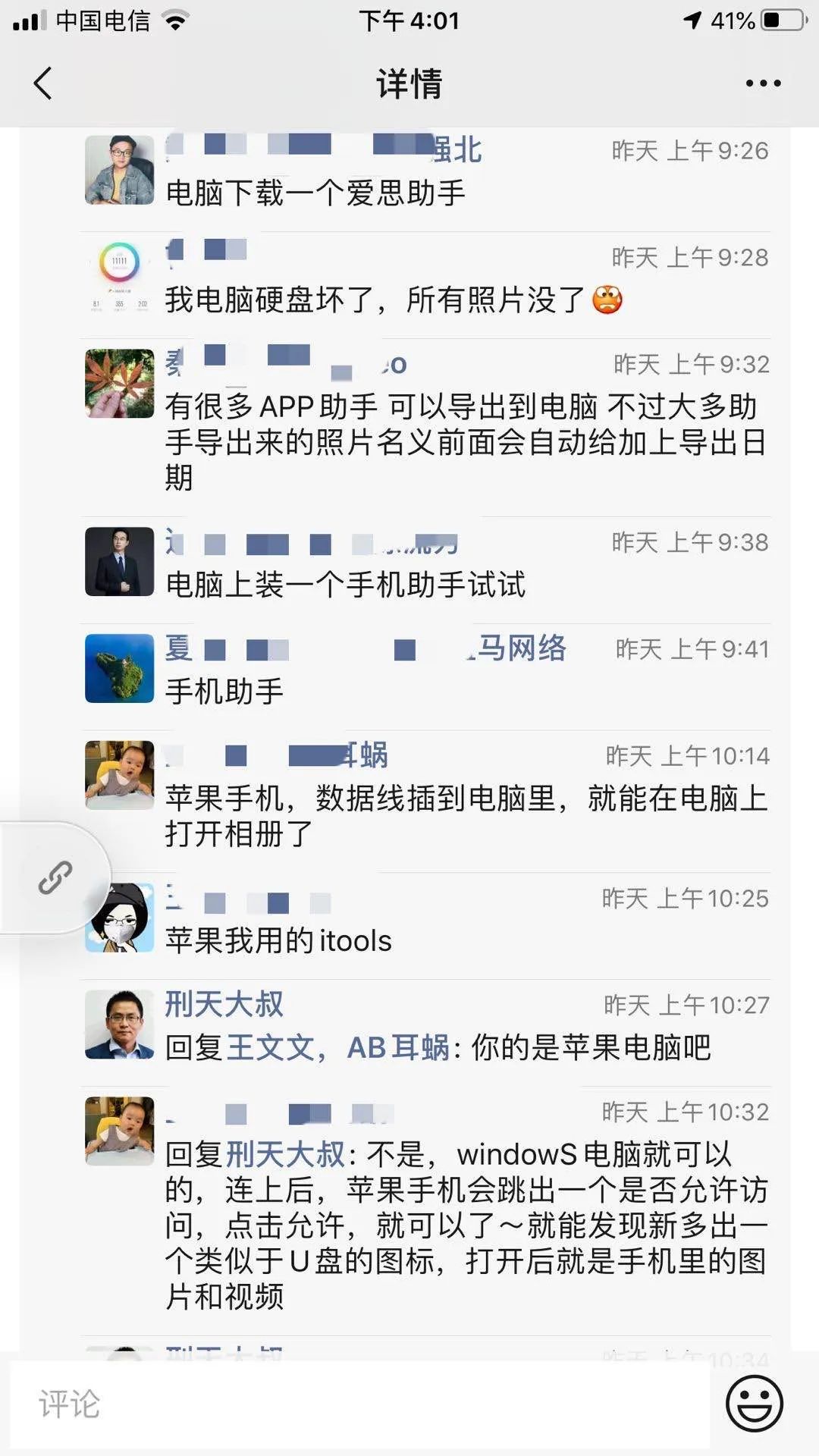Viewport: 819px width, 1456px height.
Task: Reply to comment about 硬盘坏了
Action: coord(375,300)
